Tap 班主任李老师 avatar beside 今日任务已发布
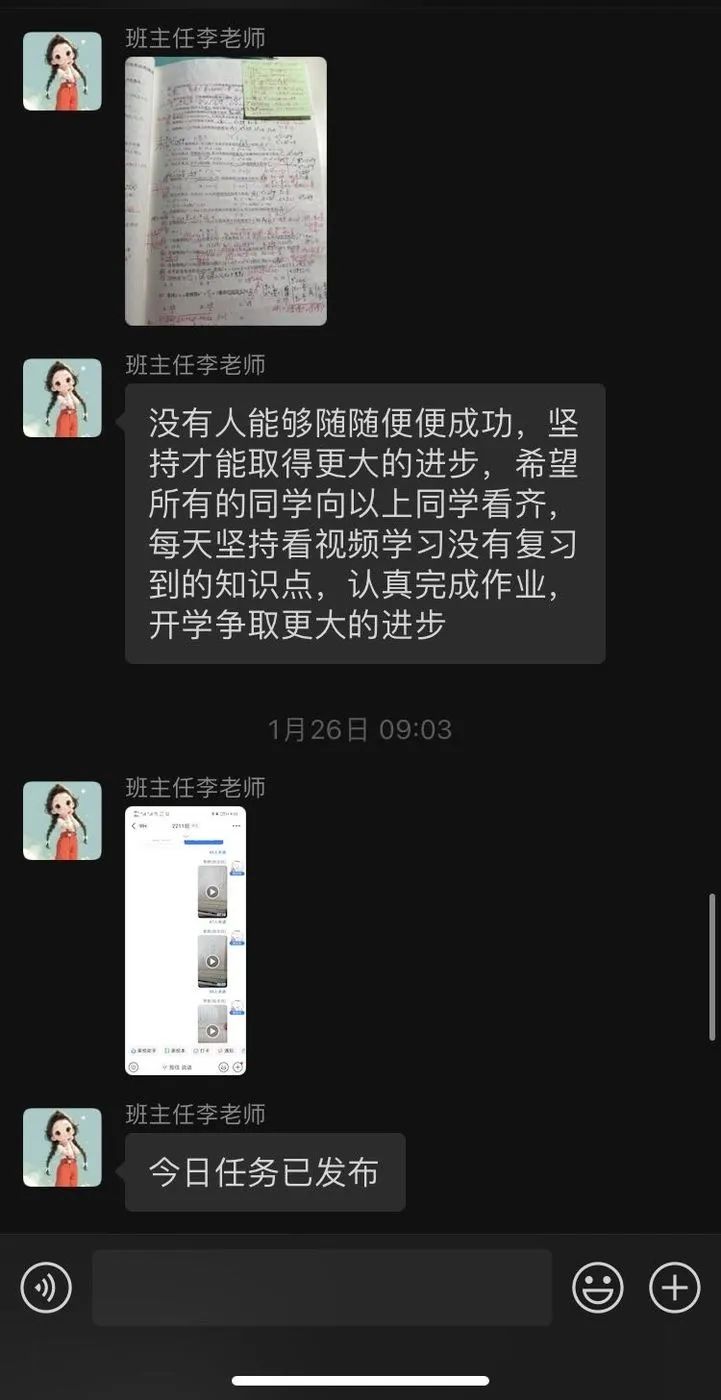Image resolution: width=721 pixels, height=1400 pixels. tap(62, 1147)
